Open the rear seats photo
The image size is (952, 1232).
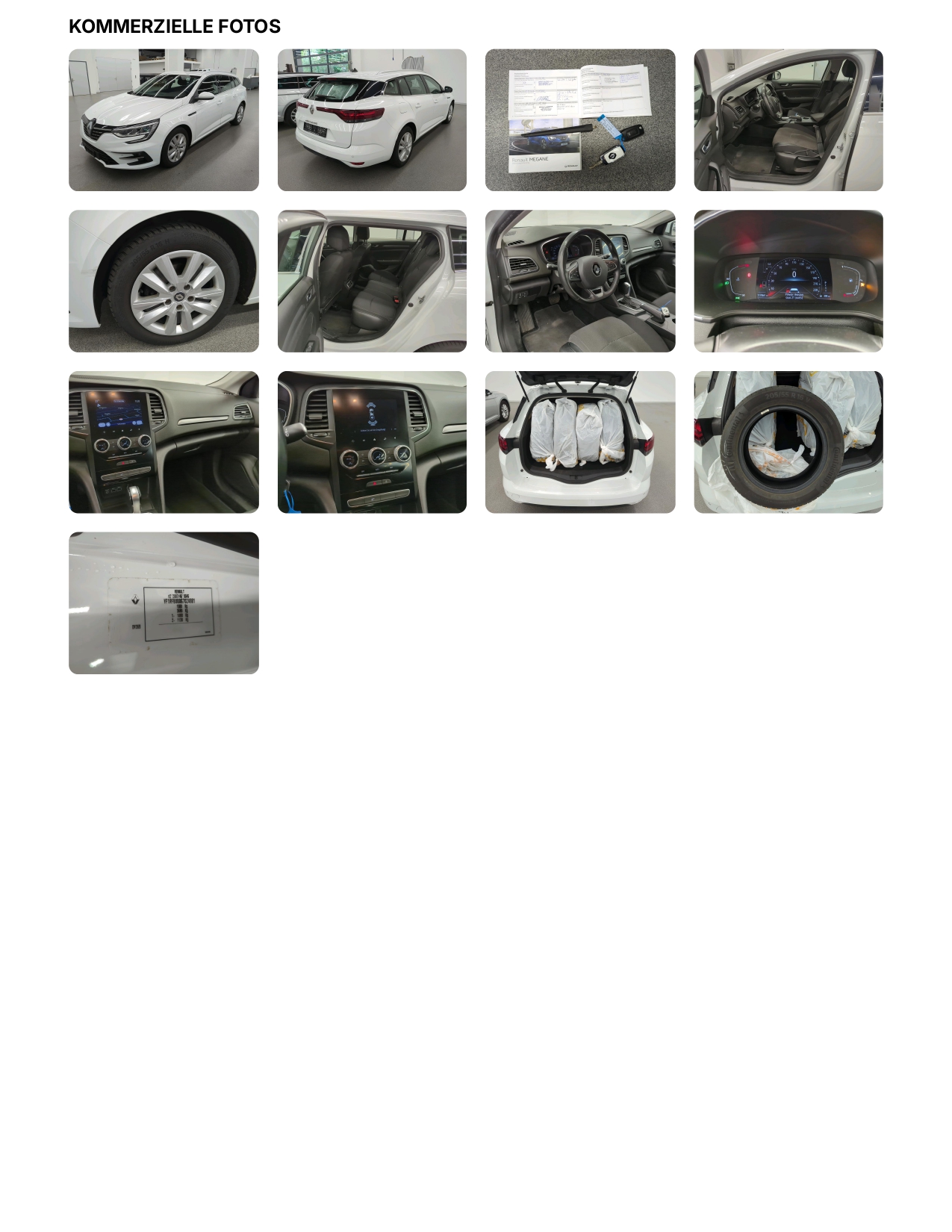coord(372,281)
